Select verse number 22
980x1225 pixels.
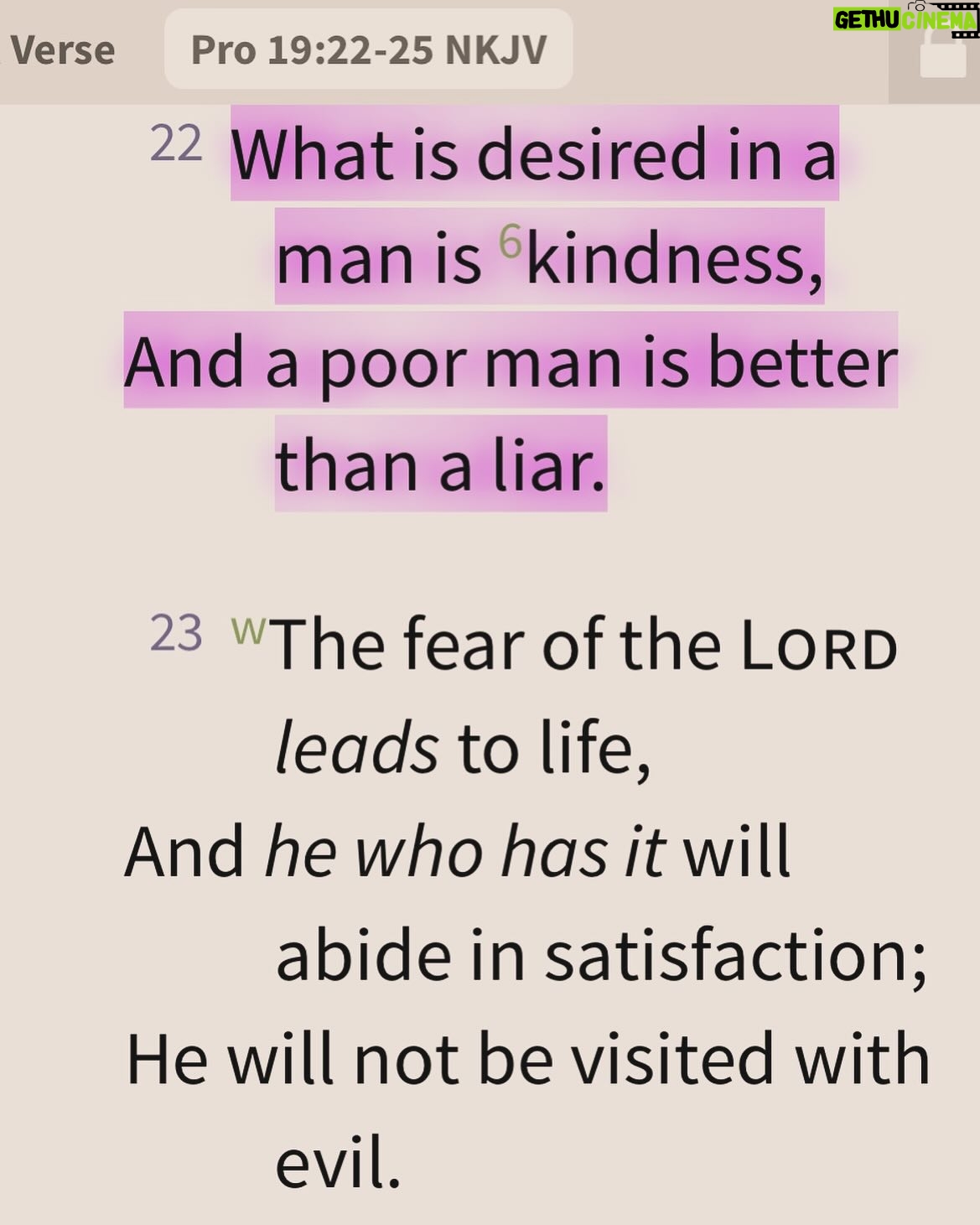(176, 145)
